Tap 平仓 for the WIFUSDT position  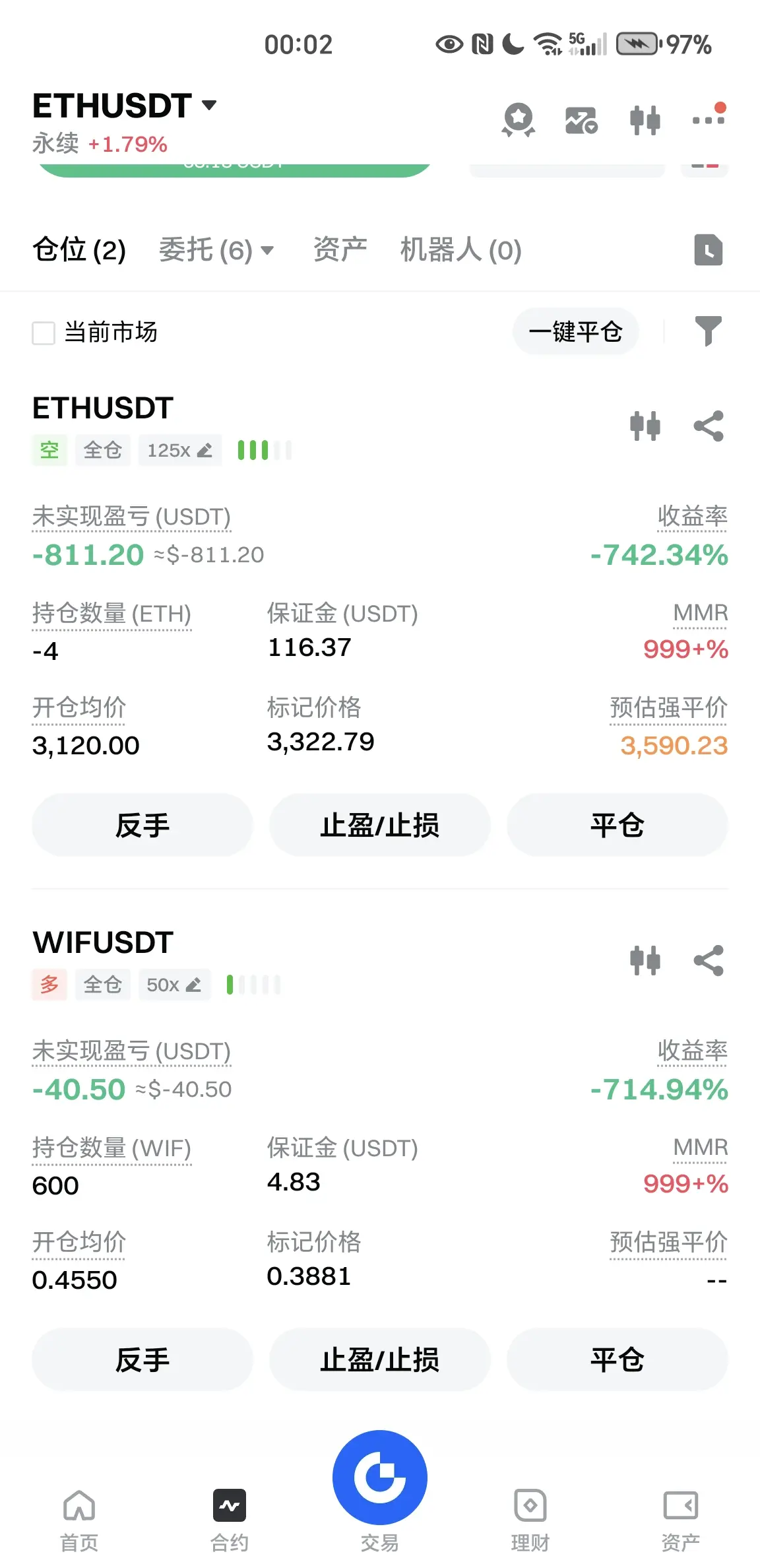(x=617, y=1359)
